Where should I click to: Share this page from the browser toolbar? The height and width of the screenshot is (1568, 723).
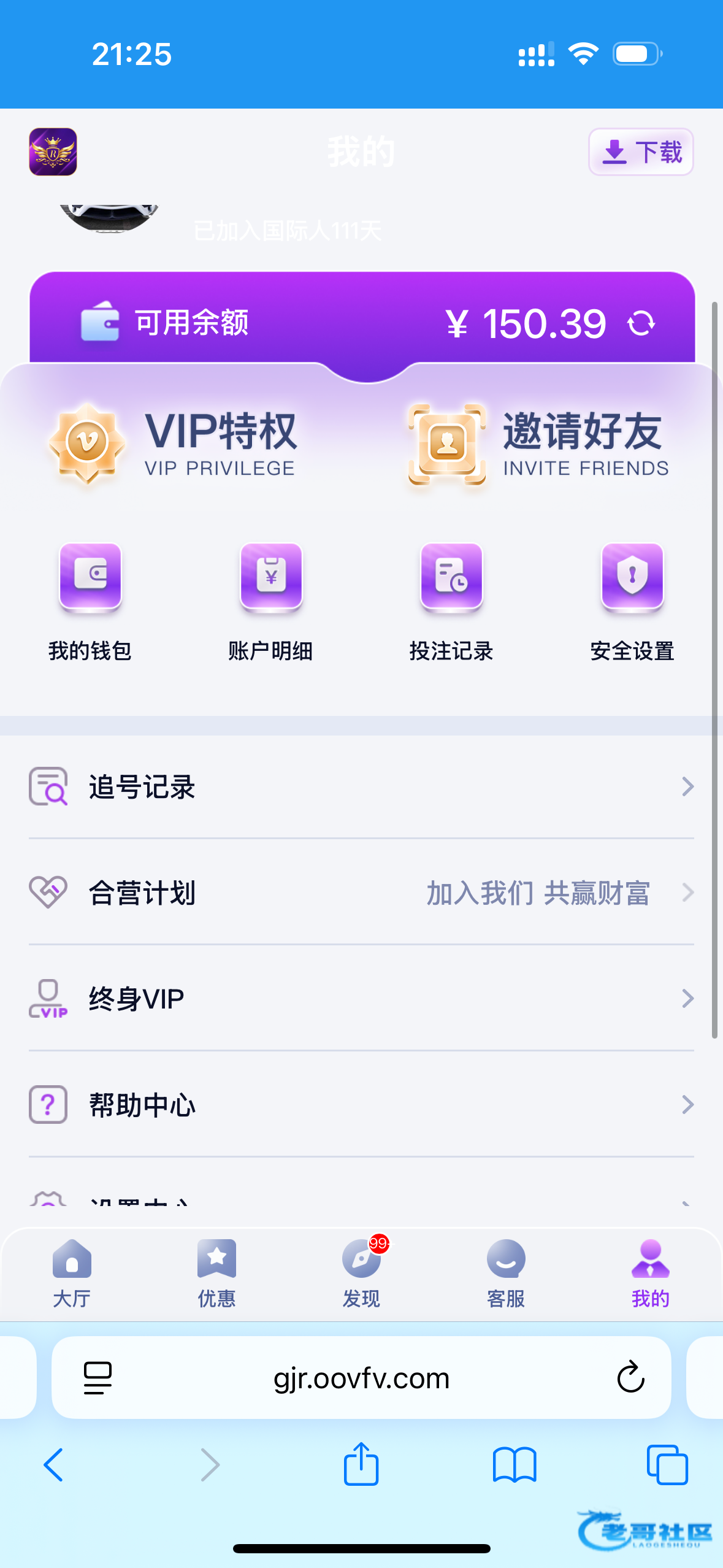[x=361, y=1464]
